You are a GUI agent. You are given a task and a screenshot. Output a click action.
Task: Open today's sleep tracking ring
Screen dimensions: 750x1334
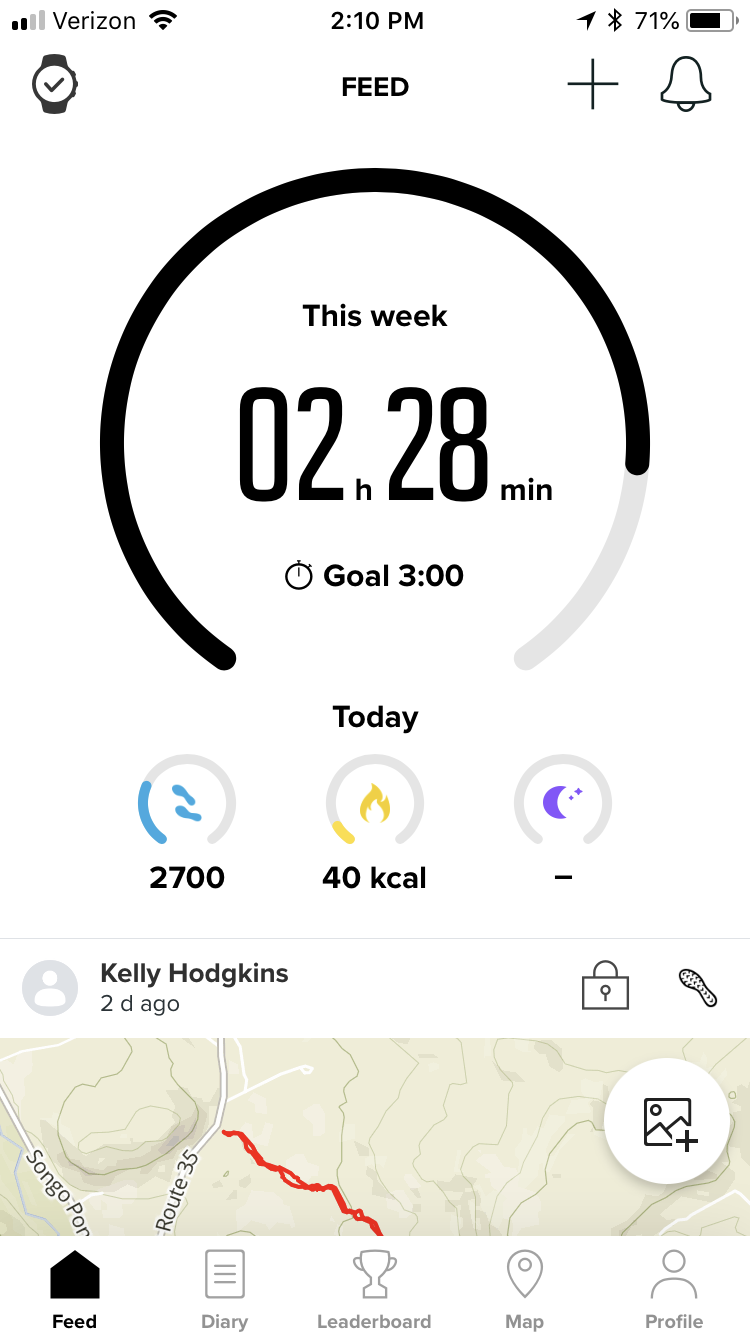pos(563,822)
